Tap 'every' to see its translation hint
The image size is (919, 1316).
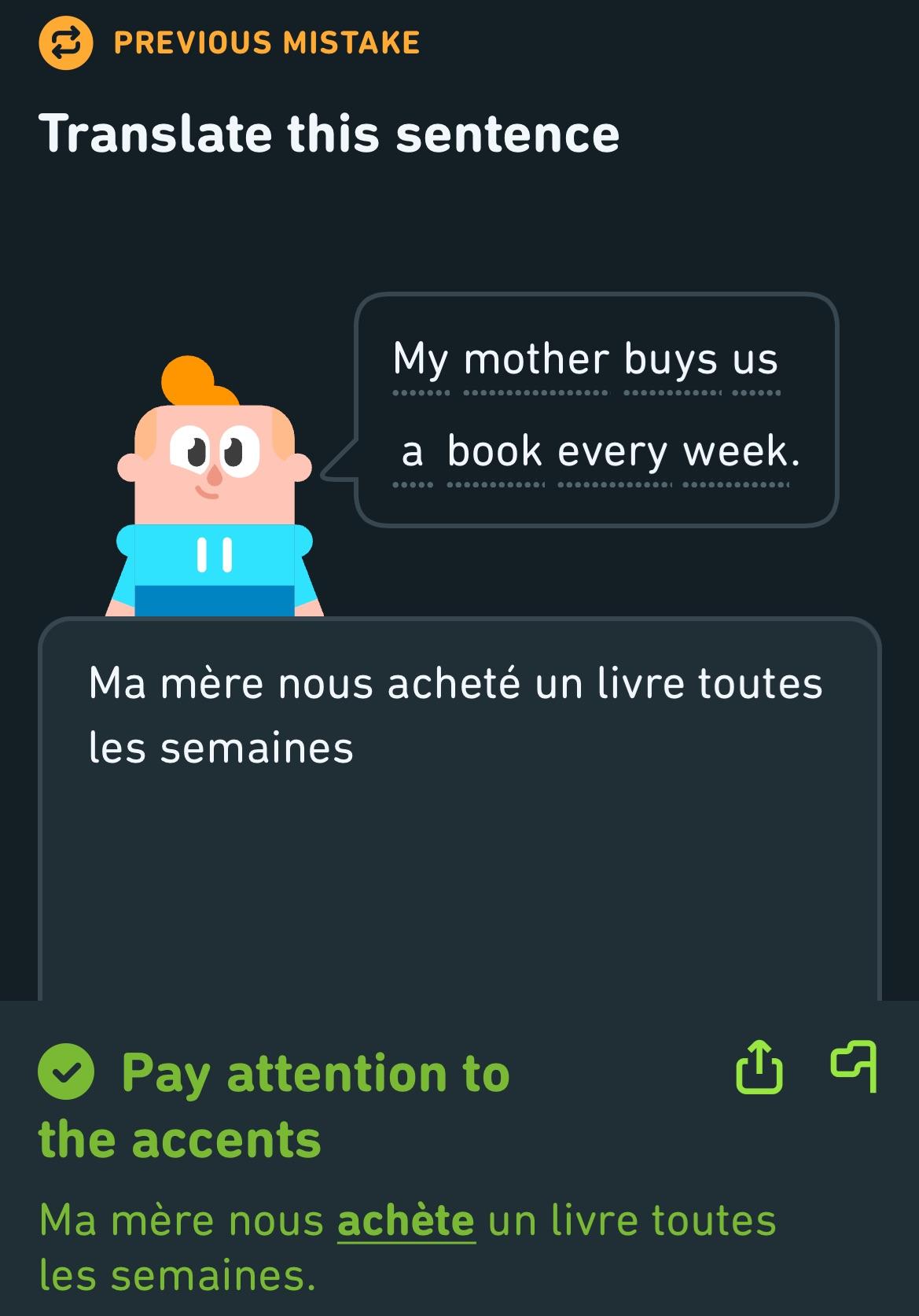coord(615,451)
